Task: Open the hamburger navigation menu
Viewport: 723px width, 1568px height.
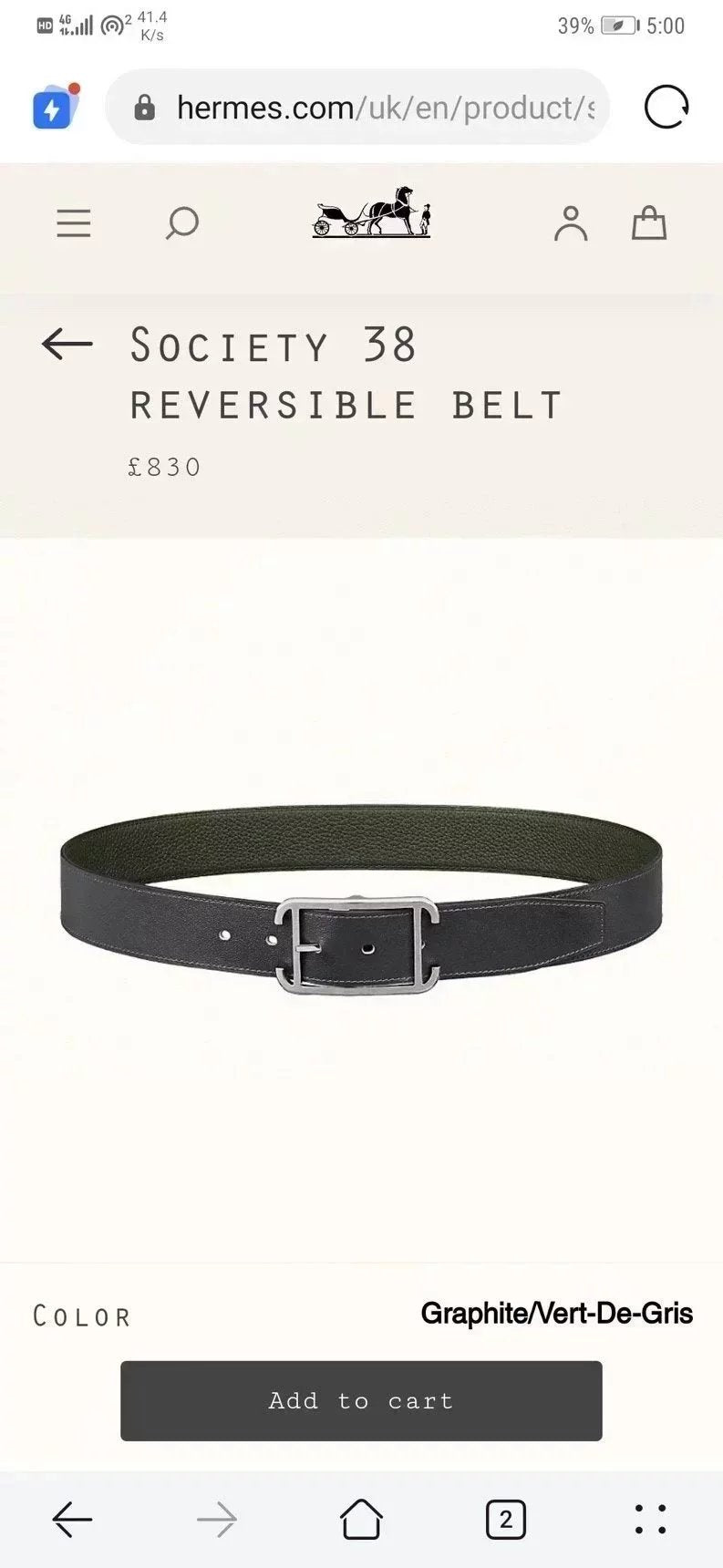Action: pos(74,223)
